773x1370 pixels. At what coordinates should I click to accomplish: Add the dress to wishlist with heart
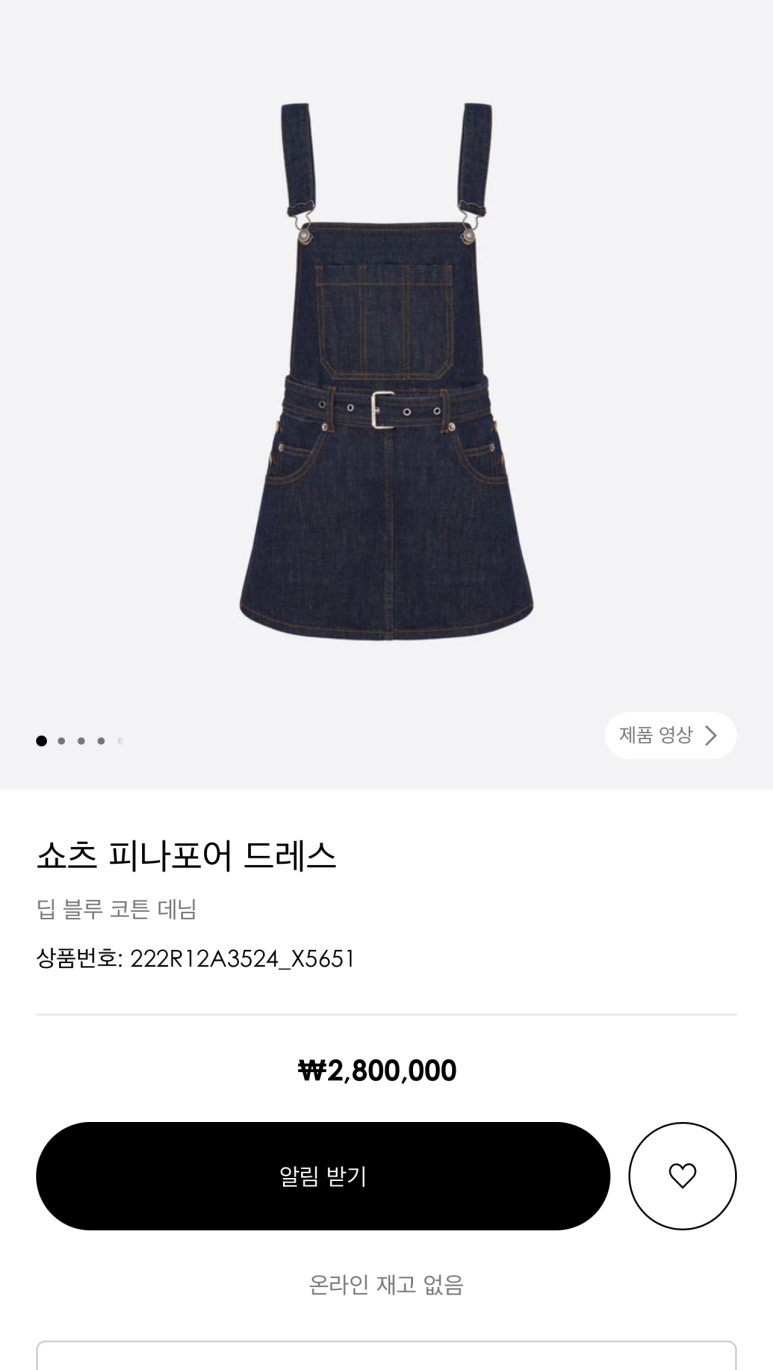tap(682, 1176)
